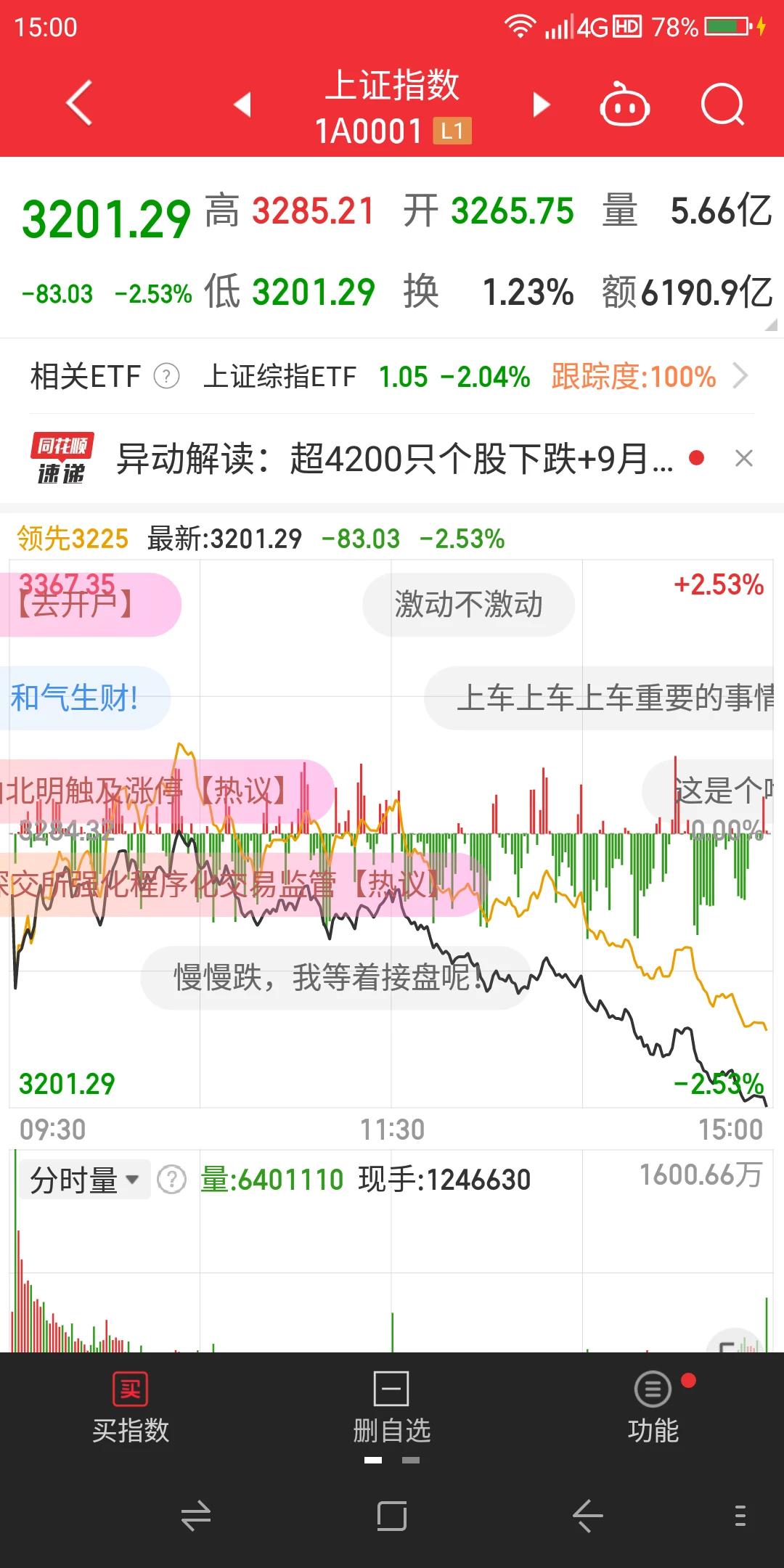Go back using the top-left arrow
Image resolution: width=784 pixels, height=1568 pixels.
click(x=80, y=104)
